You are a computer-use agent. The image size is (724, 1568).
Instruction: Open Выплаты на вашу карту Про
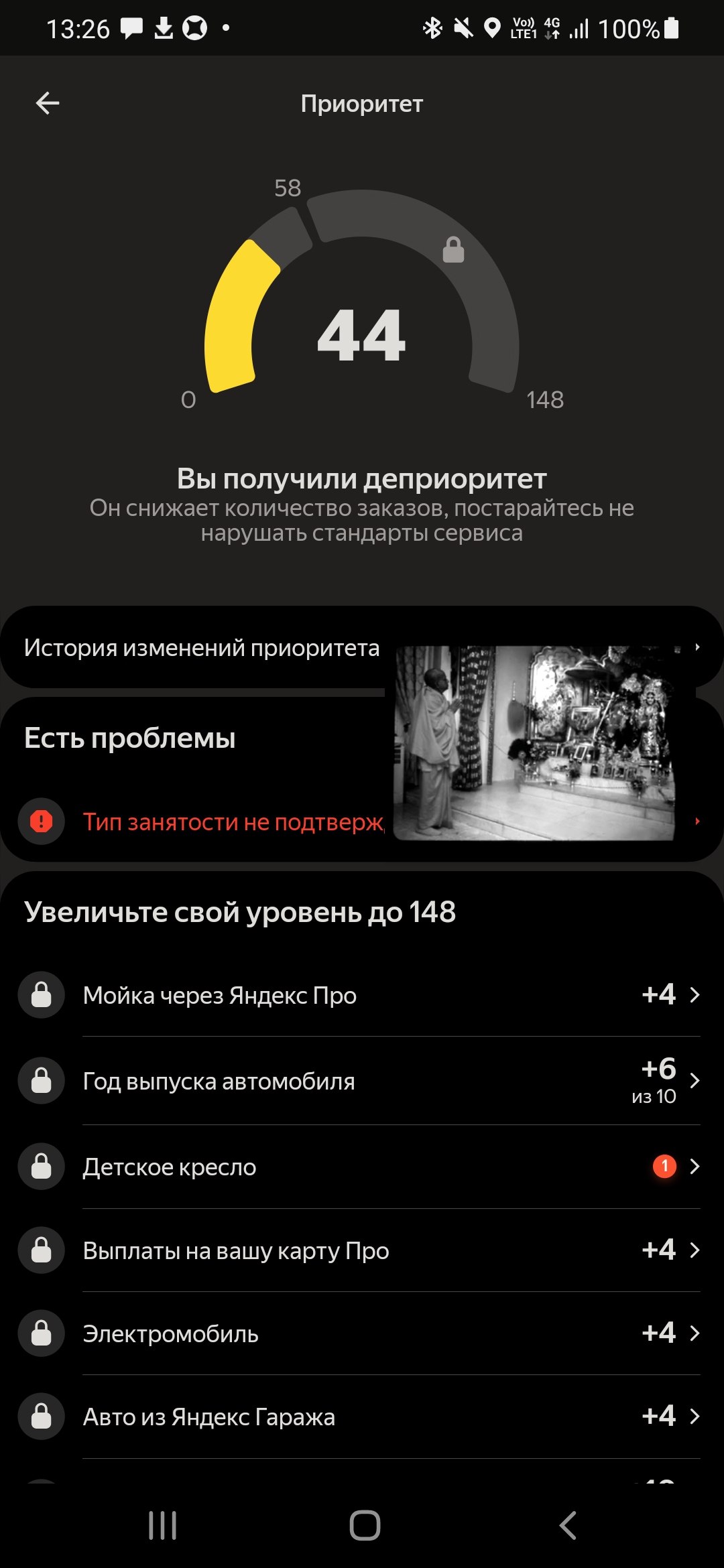coord(362,1250)
